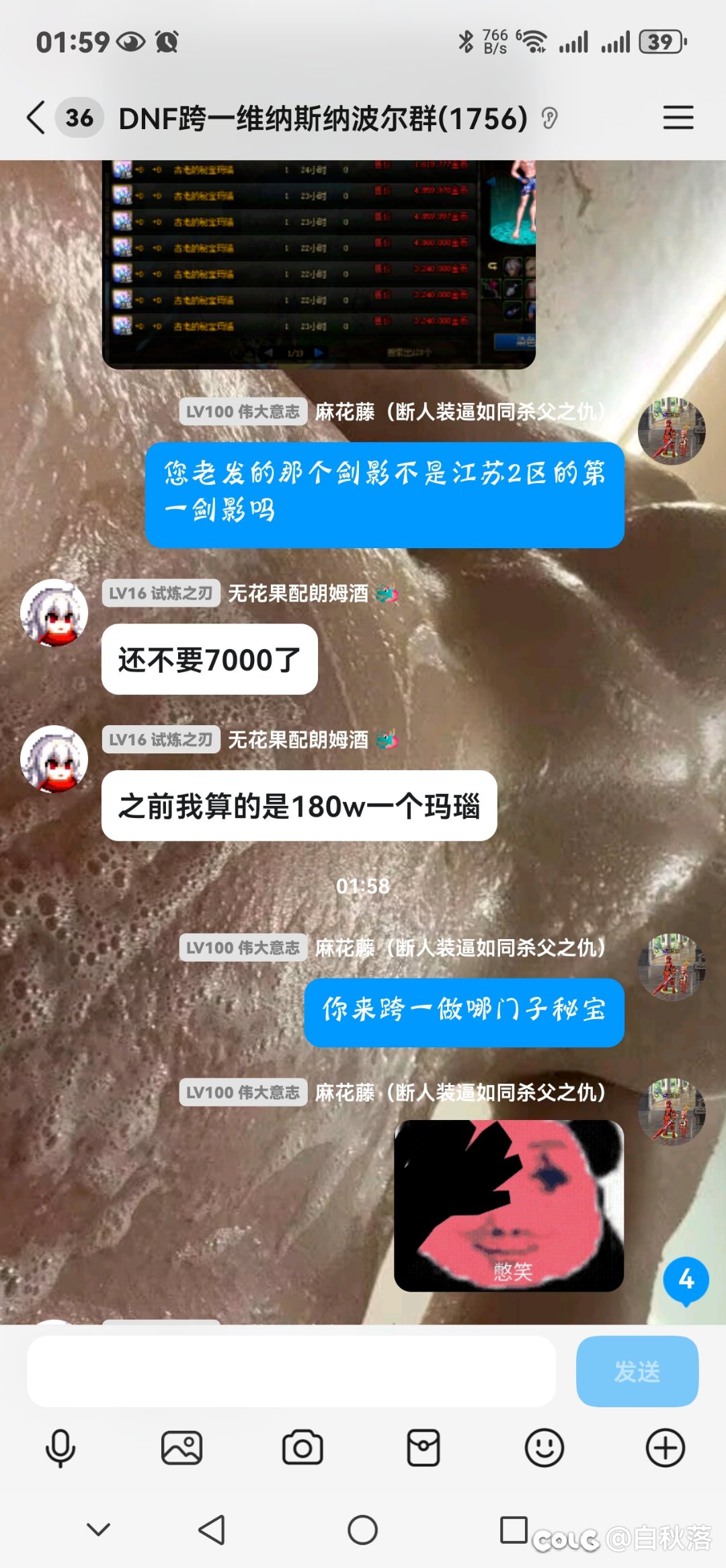Open the red packet icon

pyautogui.click(x=424, y=1448)
